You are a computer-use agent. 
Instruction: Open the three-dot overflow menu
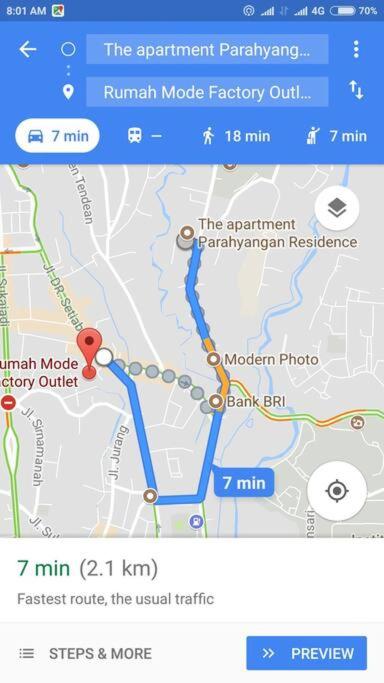(x=356, y=49)
